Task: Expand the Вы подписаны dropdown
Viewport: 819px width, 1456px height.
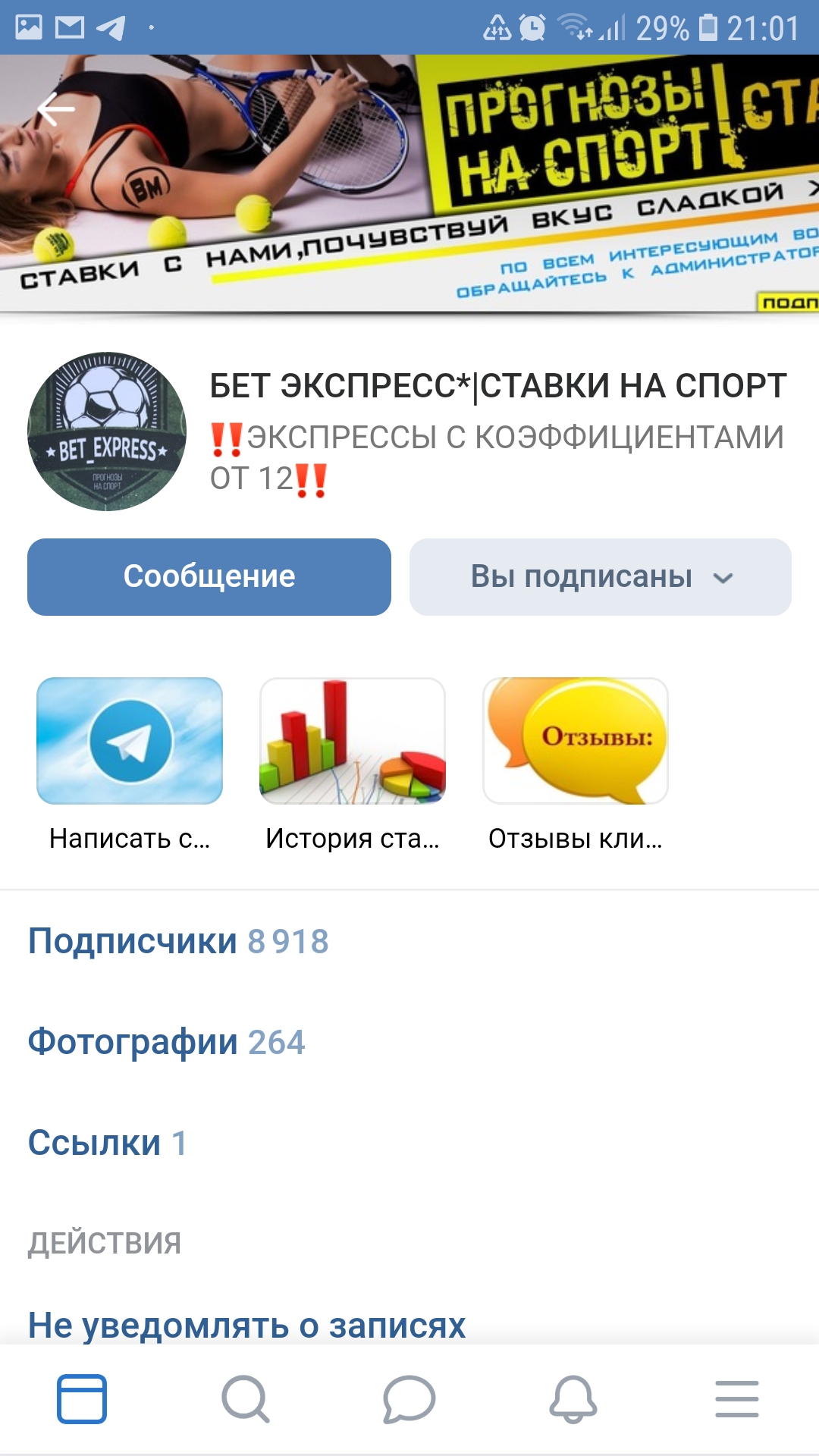Action: [601, 577]
